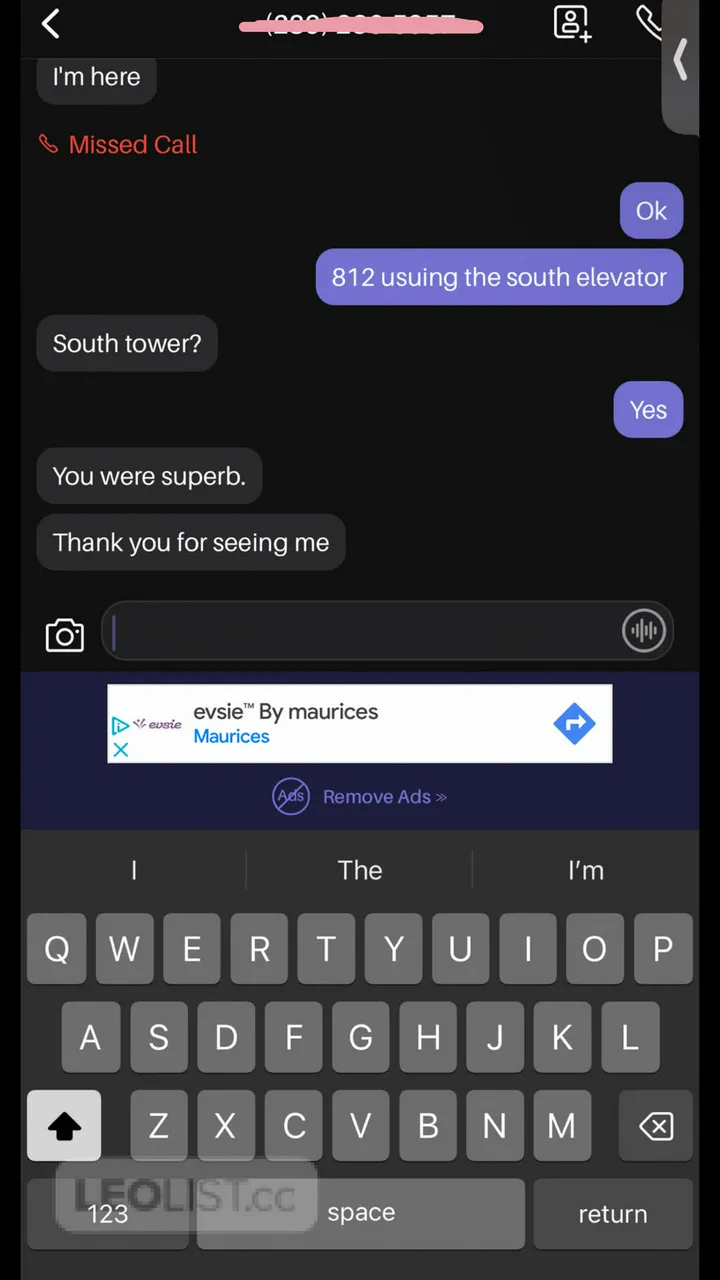Open the evsie by maurices ad

point(360,723)
